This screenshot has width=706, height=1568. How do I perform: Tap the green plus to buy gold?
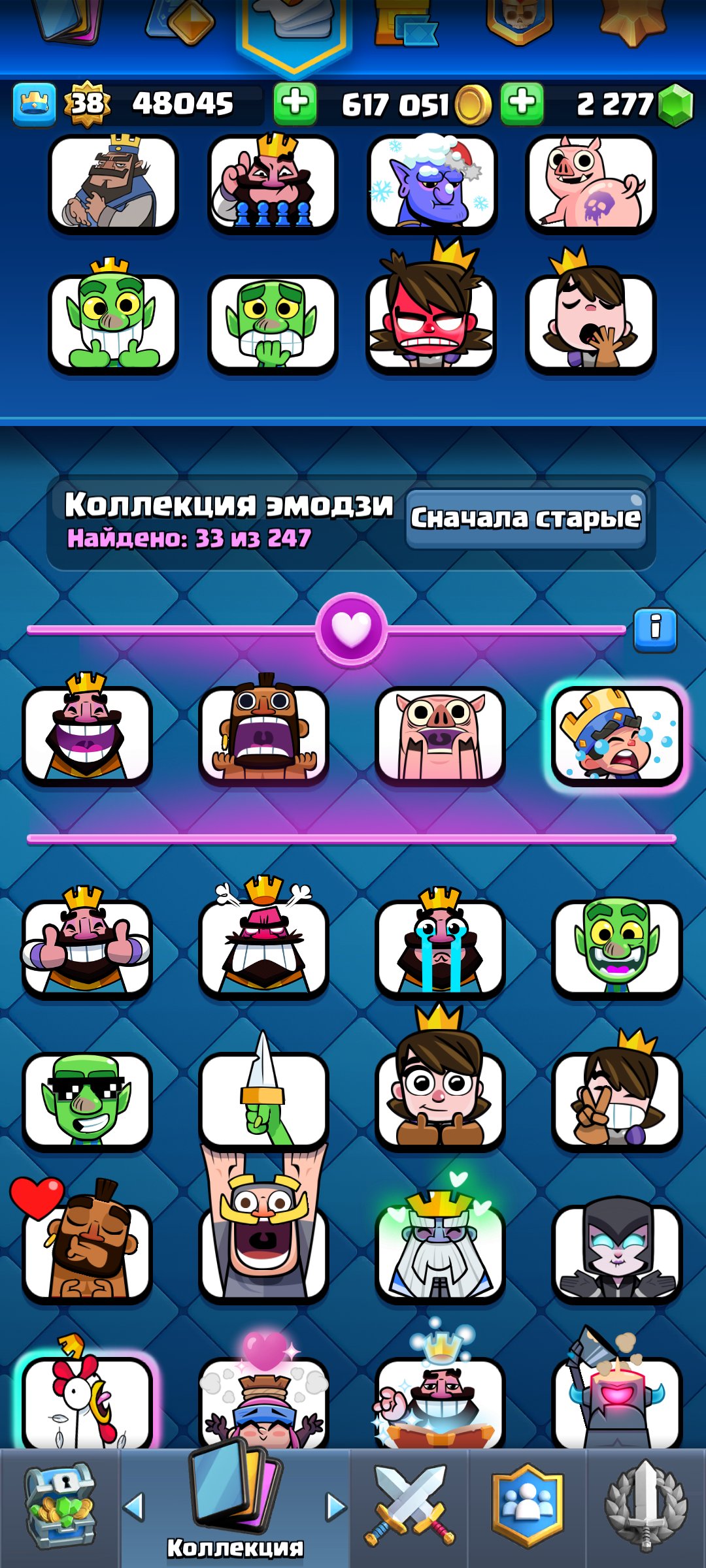click(x=295, y=103)
